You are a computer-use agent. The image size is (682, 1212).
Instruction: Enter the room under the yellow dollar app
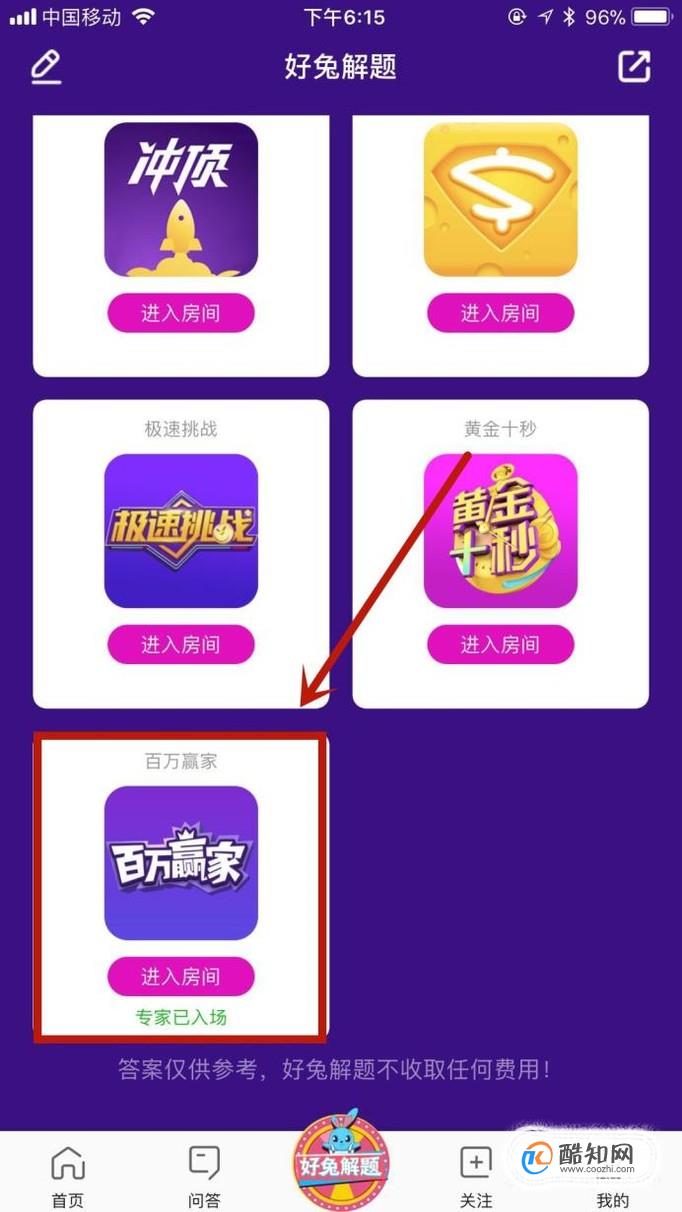pos(500,314)
